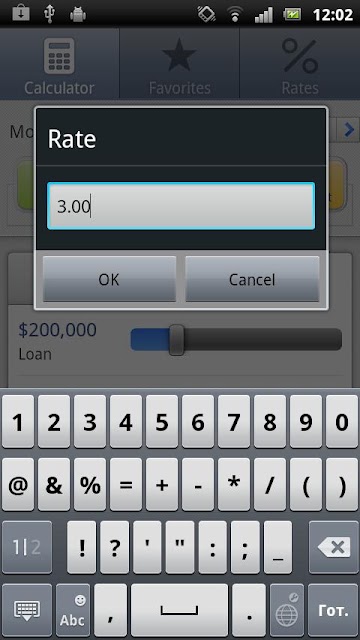Tap the period key
This screenshot has height=640, width=360.
pos(249,610)
